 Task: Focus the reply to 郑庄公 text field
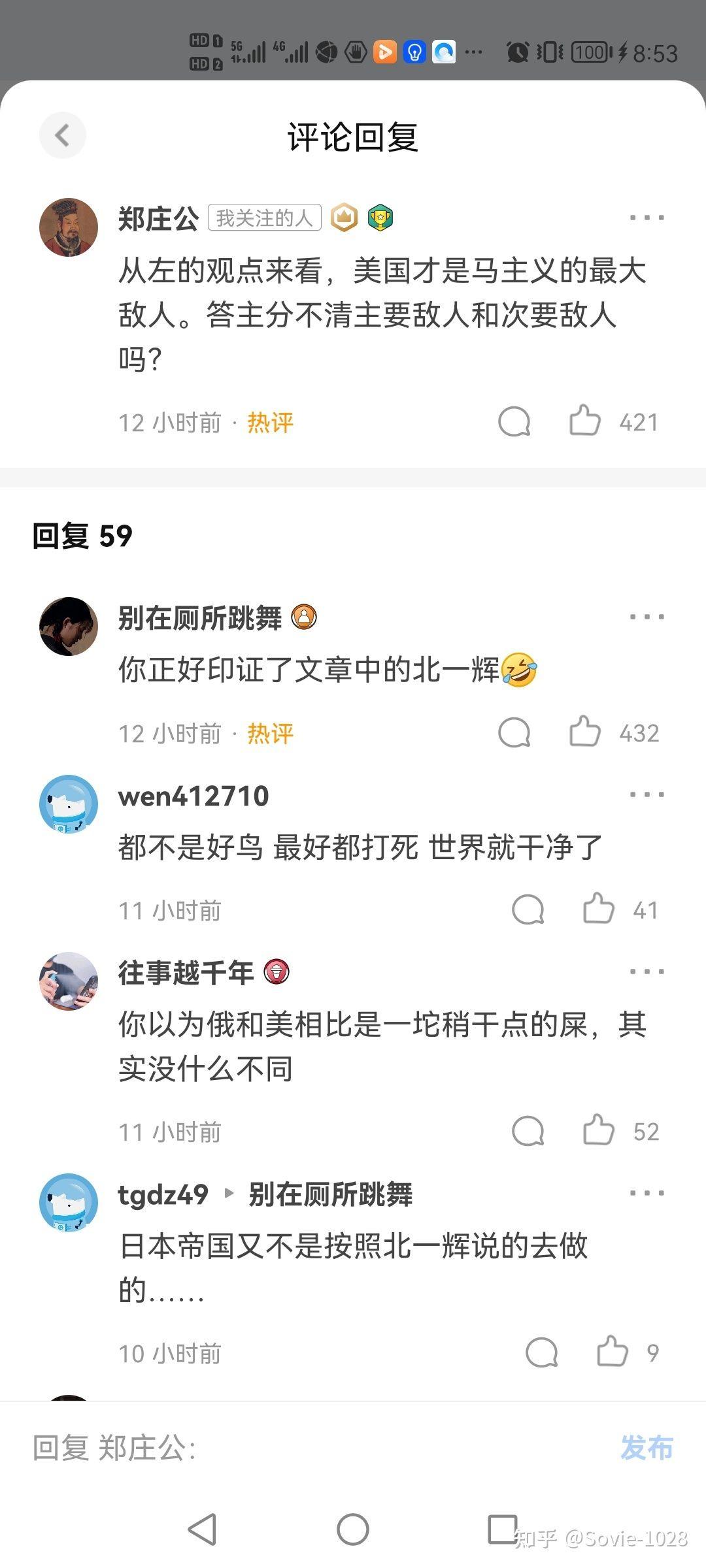tap(314, 1448)
